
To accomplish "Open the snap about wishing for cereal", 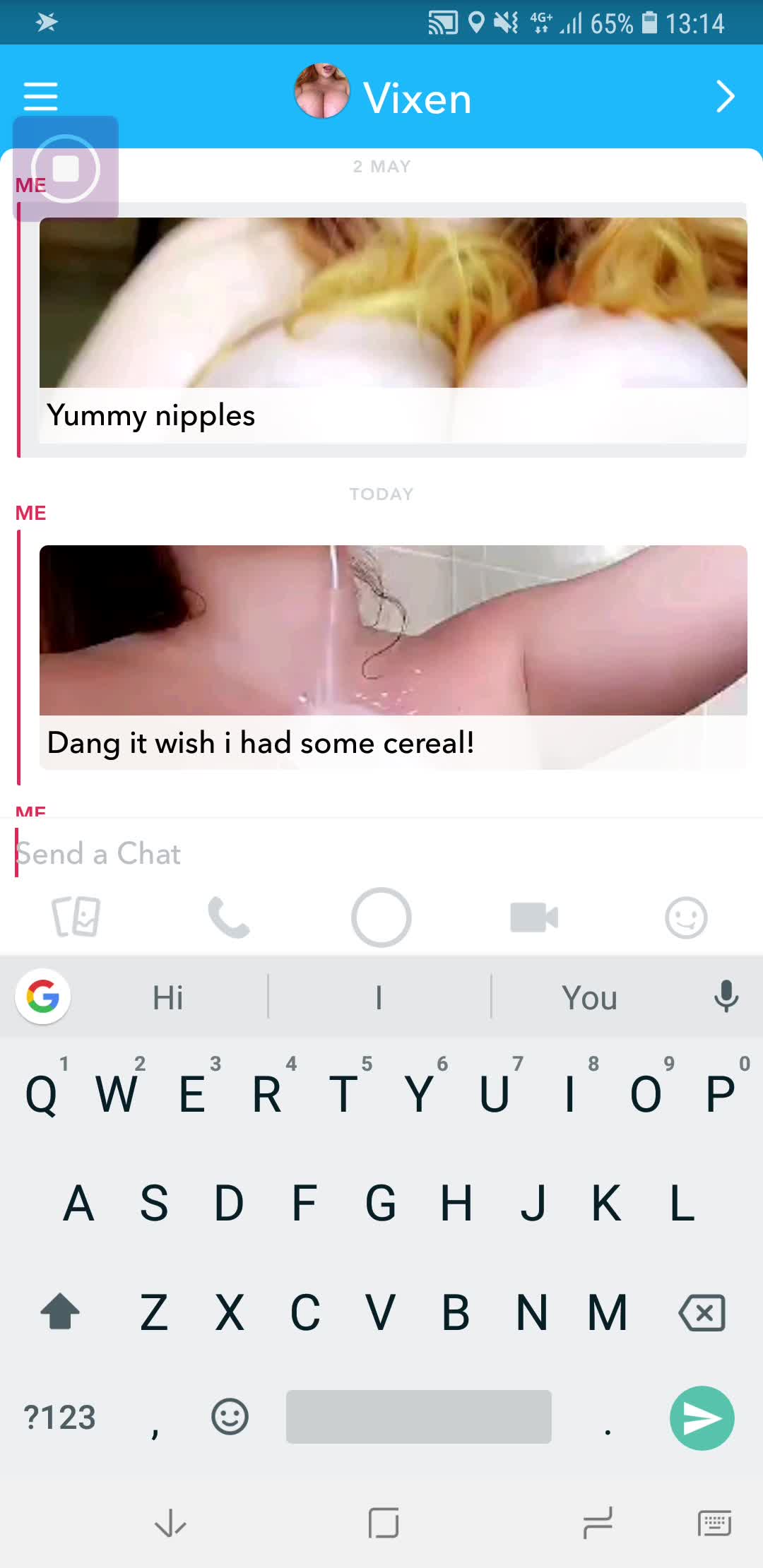I will click(x=393, y=657).
